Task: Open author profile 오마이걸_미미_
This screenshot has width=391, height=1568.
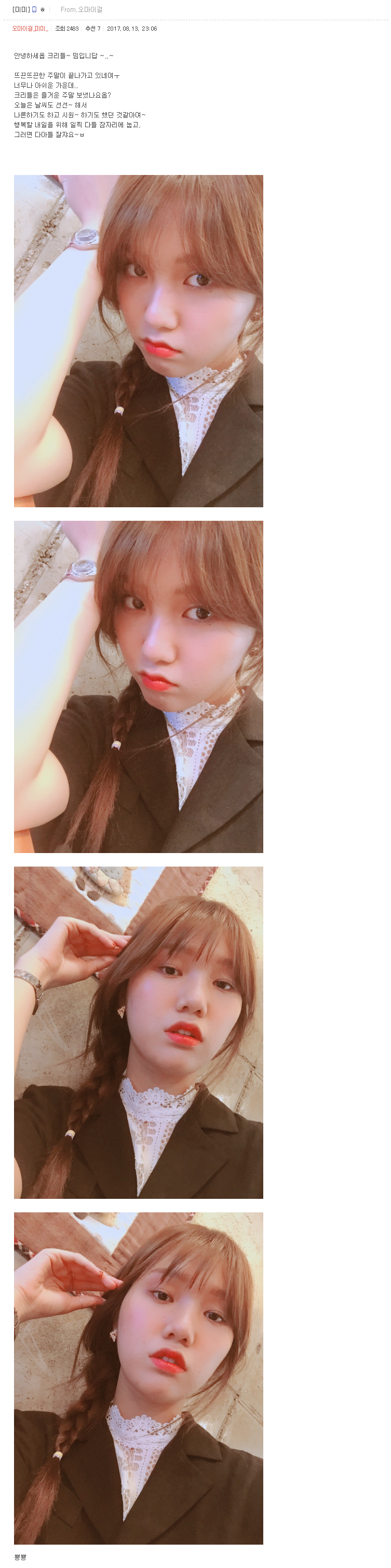Action: tap(30, 29)
